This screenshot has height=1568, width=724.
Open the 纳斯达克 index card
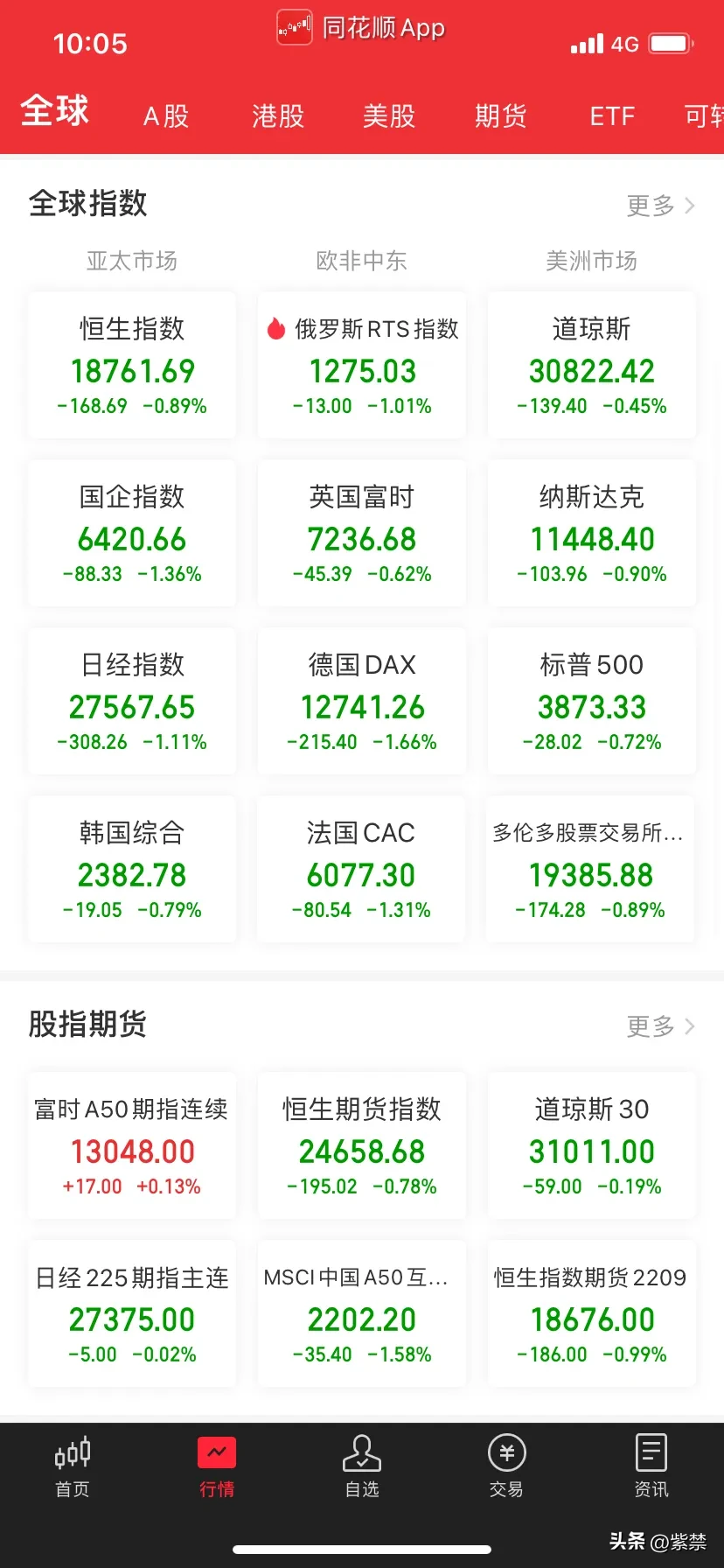click(x=592, y=534)
